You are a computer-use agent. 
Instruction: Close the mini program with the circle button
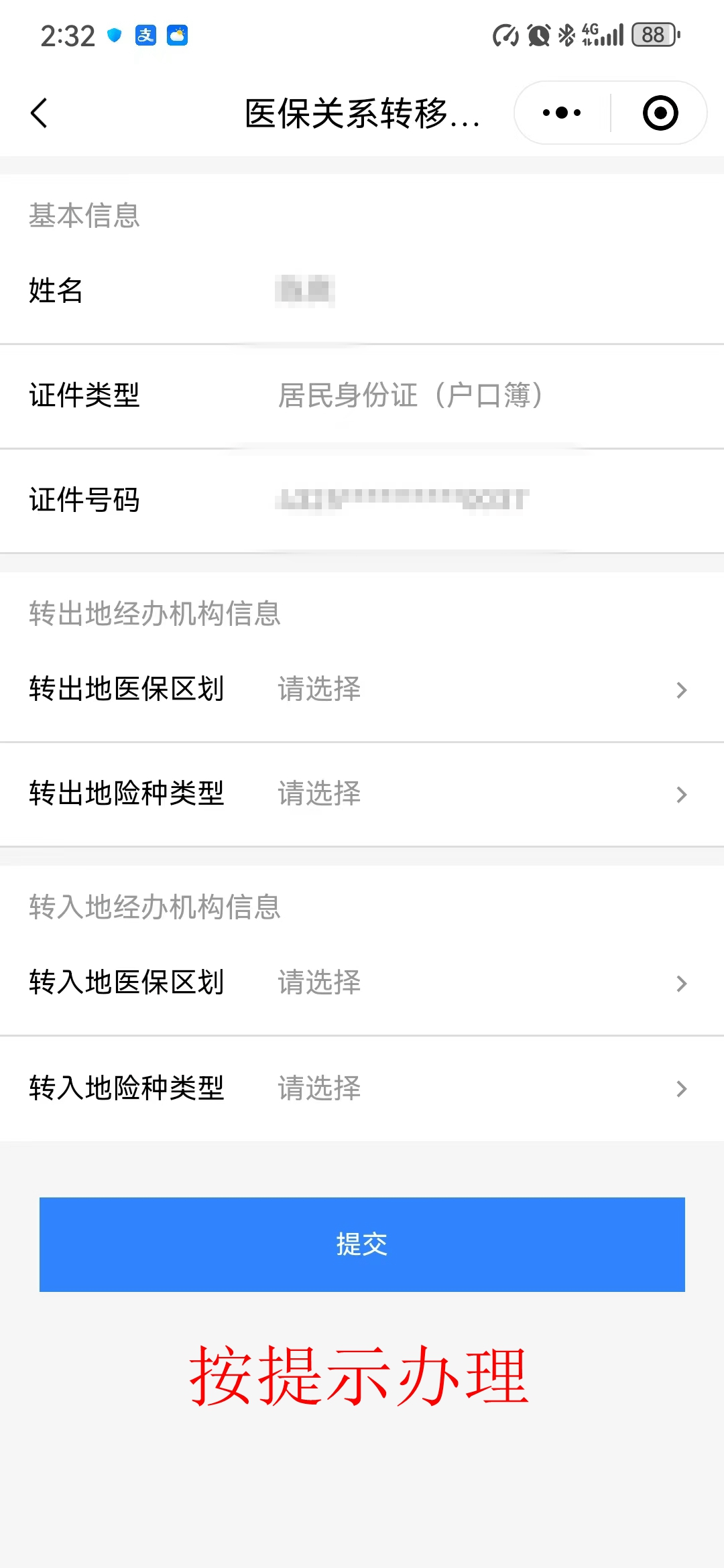pyautogui.click(x=660, y=113)
